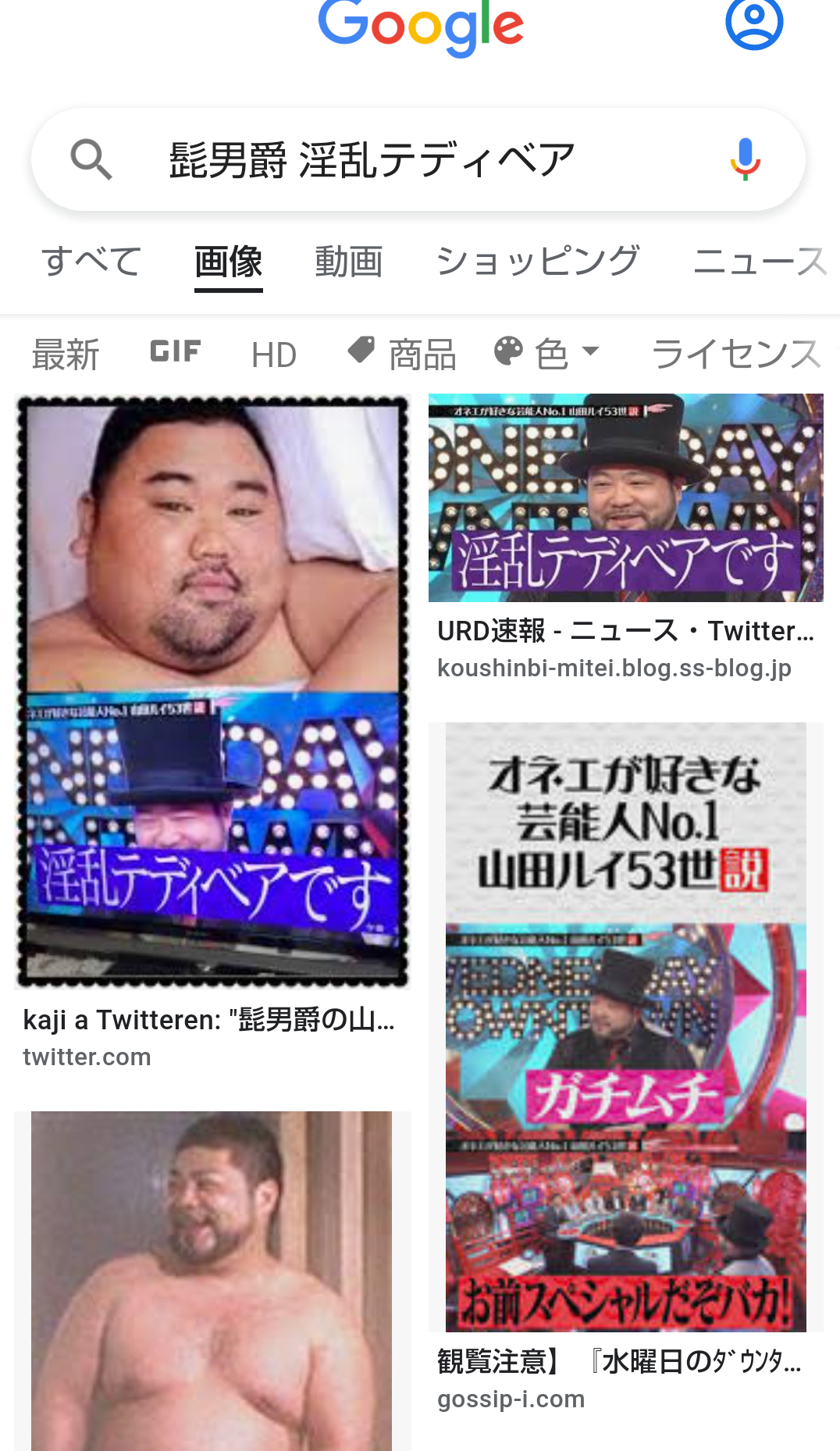840x1451 pixels.
Task: Switch to the 動画 tab
Action: point(348,262)
